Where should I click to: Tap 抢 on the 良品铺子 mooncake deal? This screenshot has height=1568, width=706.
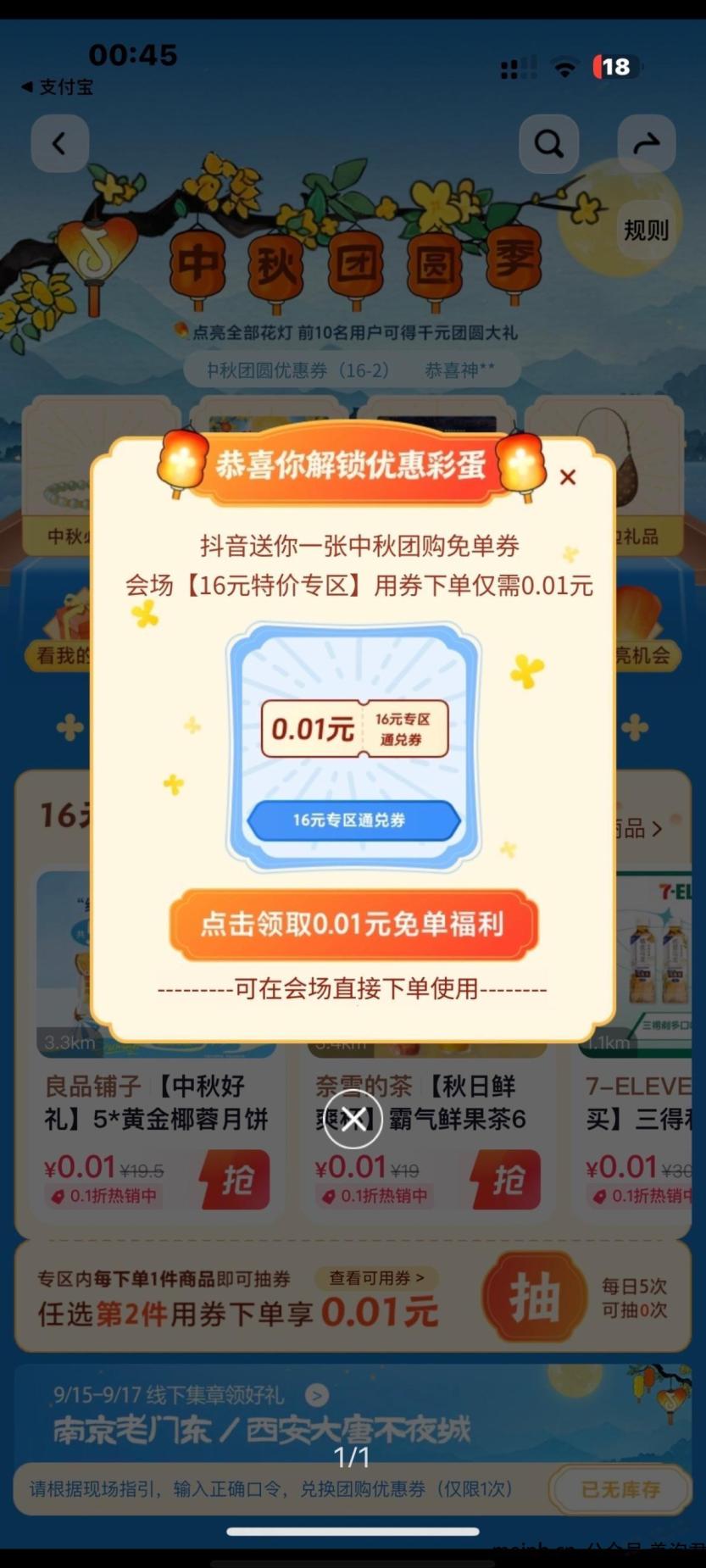click(236, 1180)
